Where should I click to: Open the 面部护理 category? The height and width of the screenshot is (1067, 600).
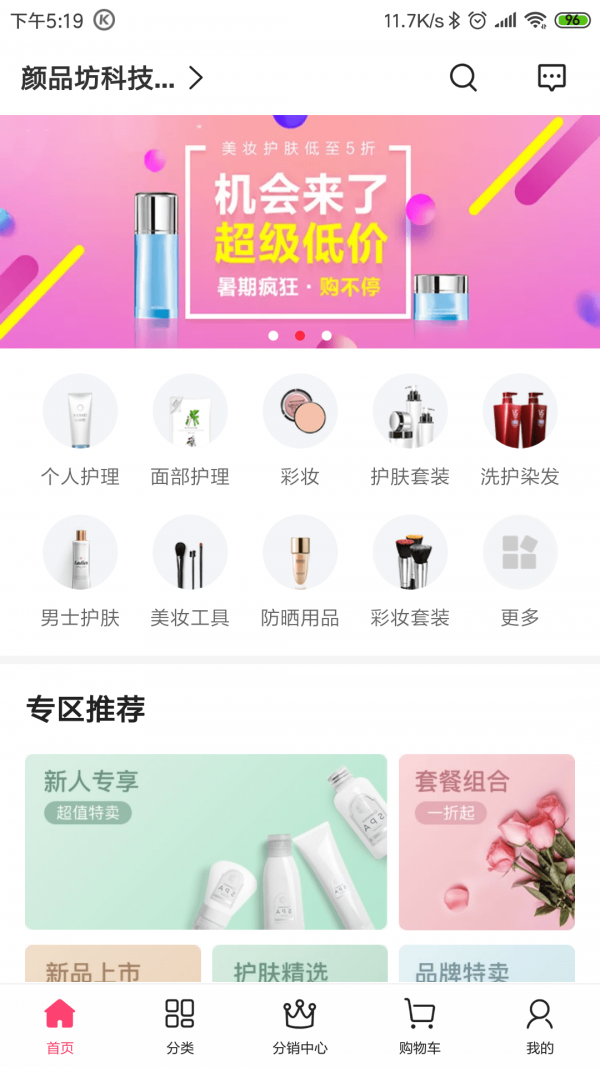[x=190, y=430]
